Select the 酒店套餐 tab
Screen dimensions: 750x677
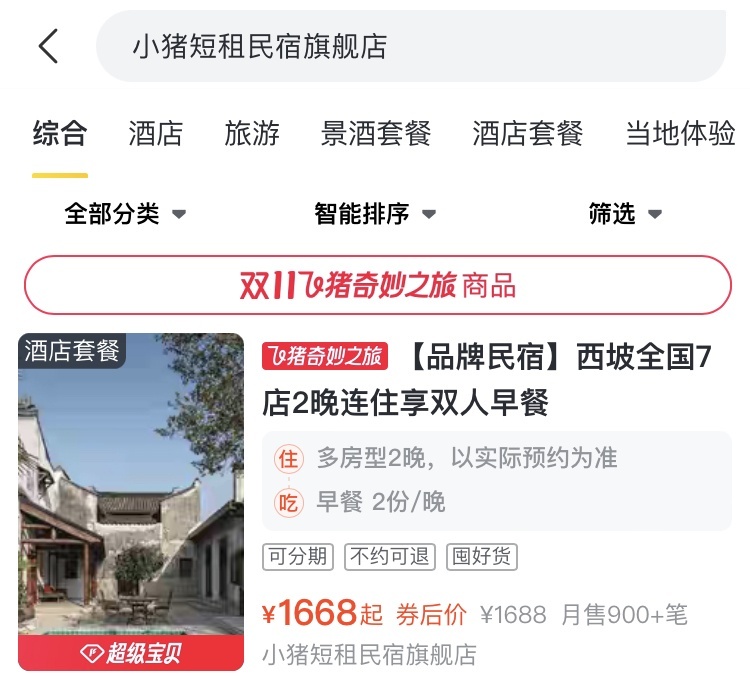tap(527, 134)
